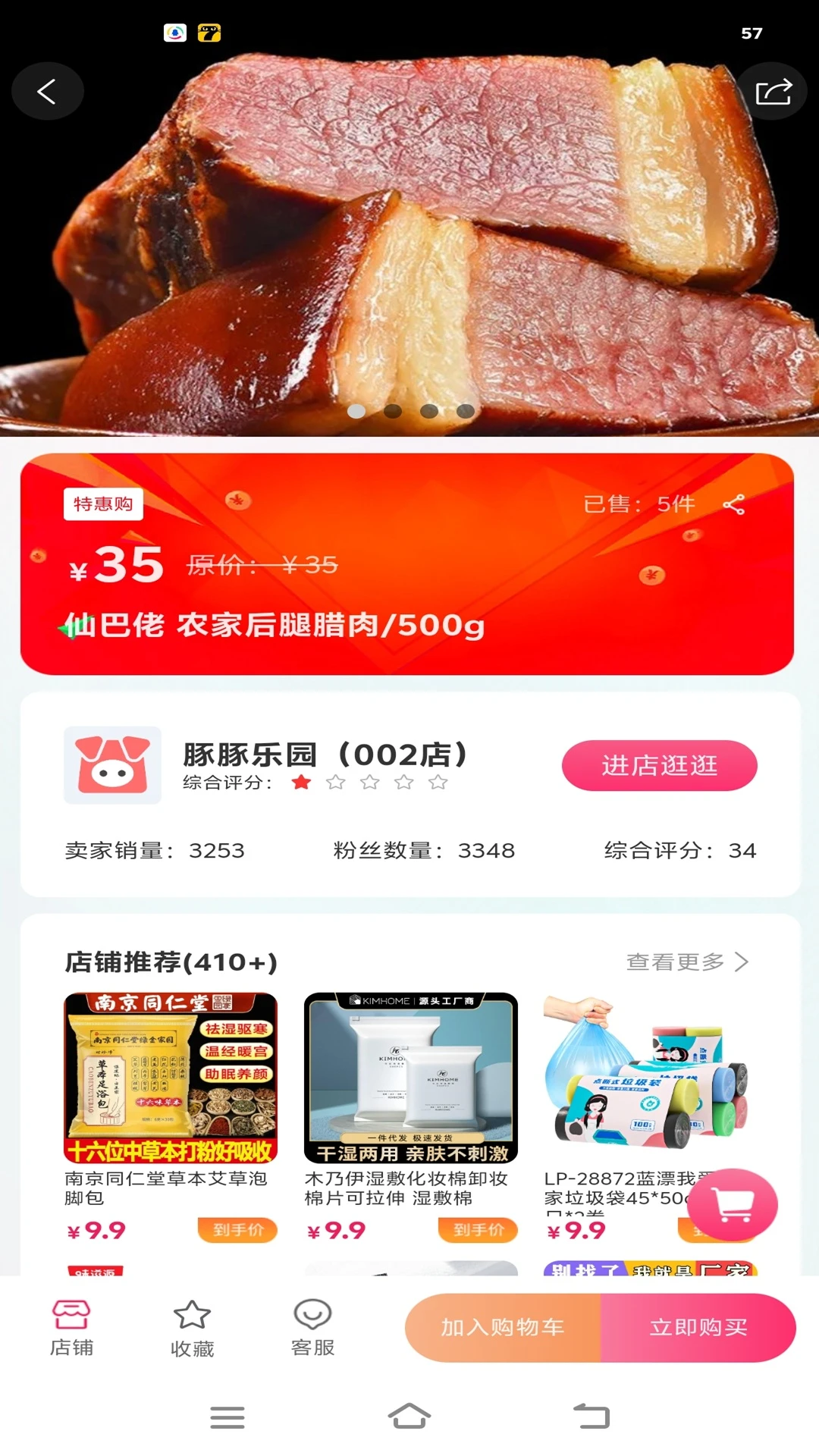Open the share icon at top right
The height and width of the screenshot is (1456, 819).
(772, 90)
